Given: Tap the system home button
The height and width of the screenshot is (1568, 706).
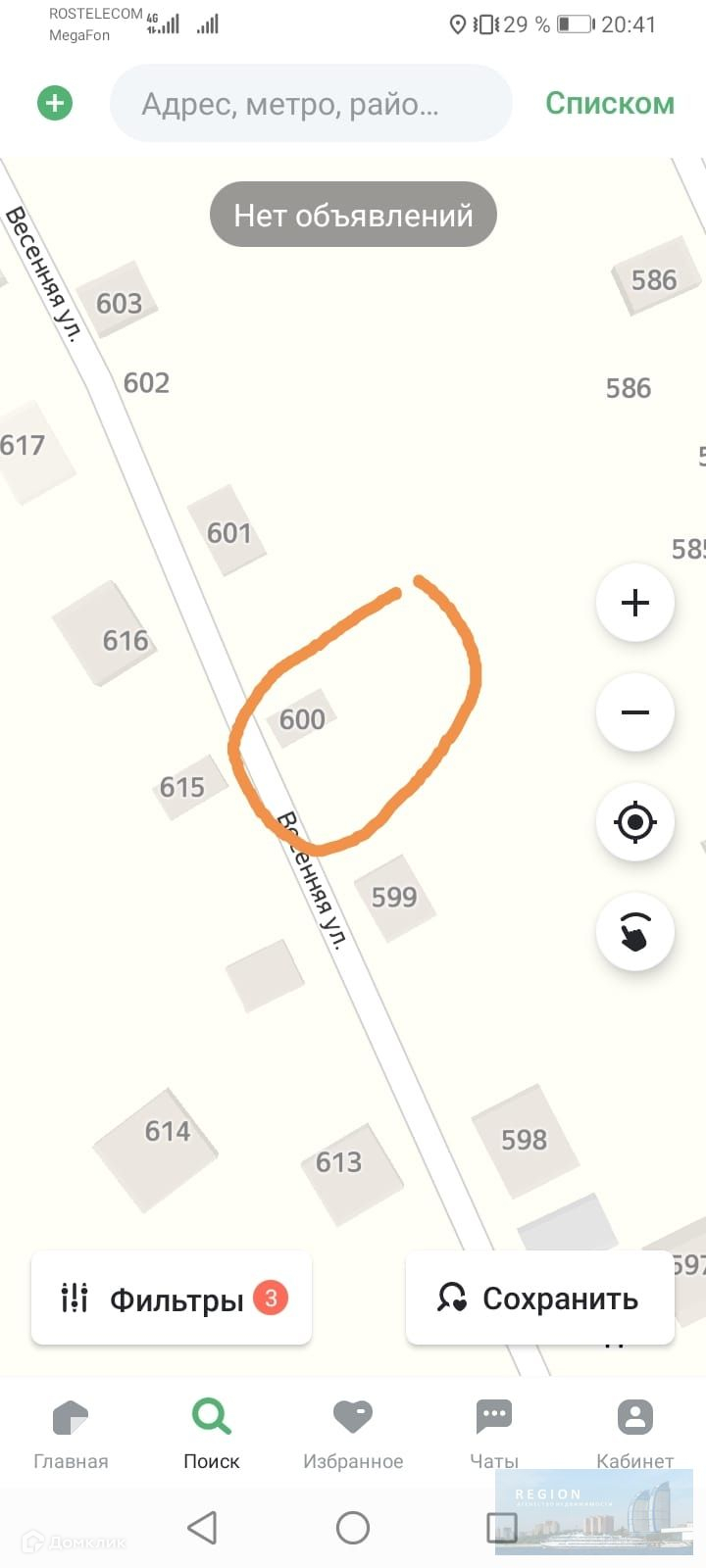Looking at the screenshot, I should [353, 1527].
